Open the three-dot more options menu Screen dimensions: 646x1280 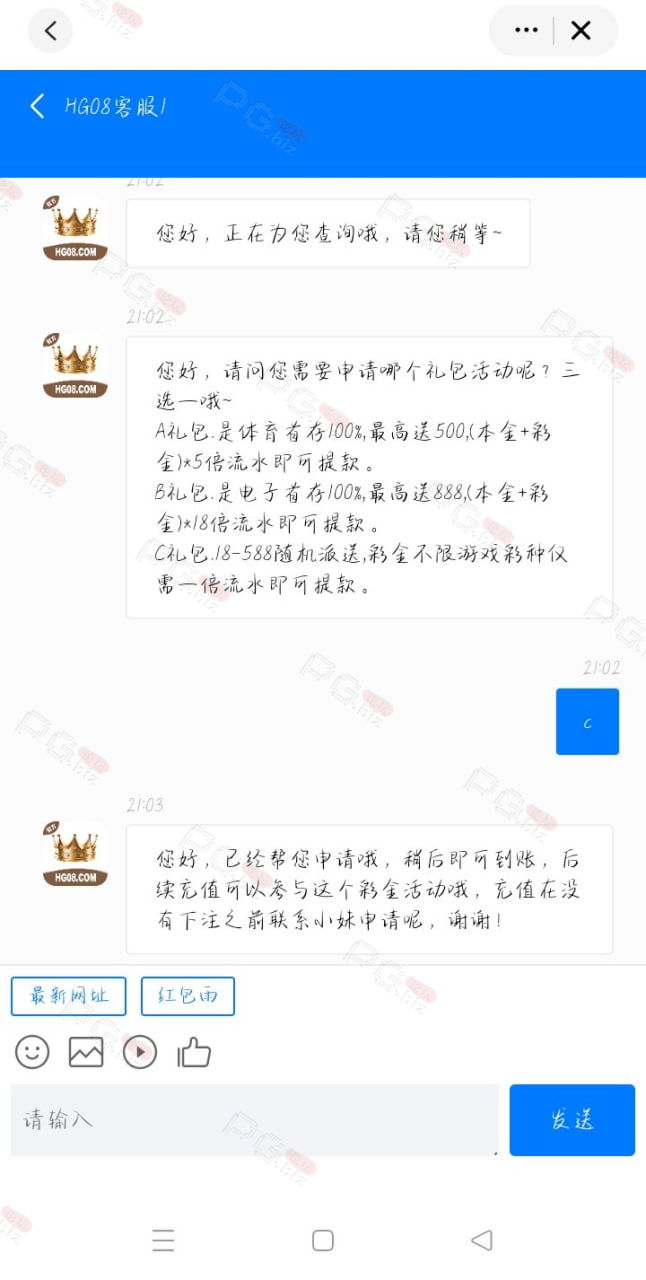click(526, 31)
